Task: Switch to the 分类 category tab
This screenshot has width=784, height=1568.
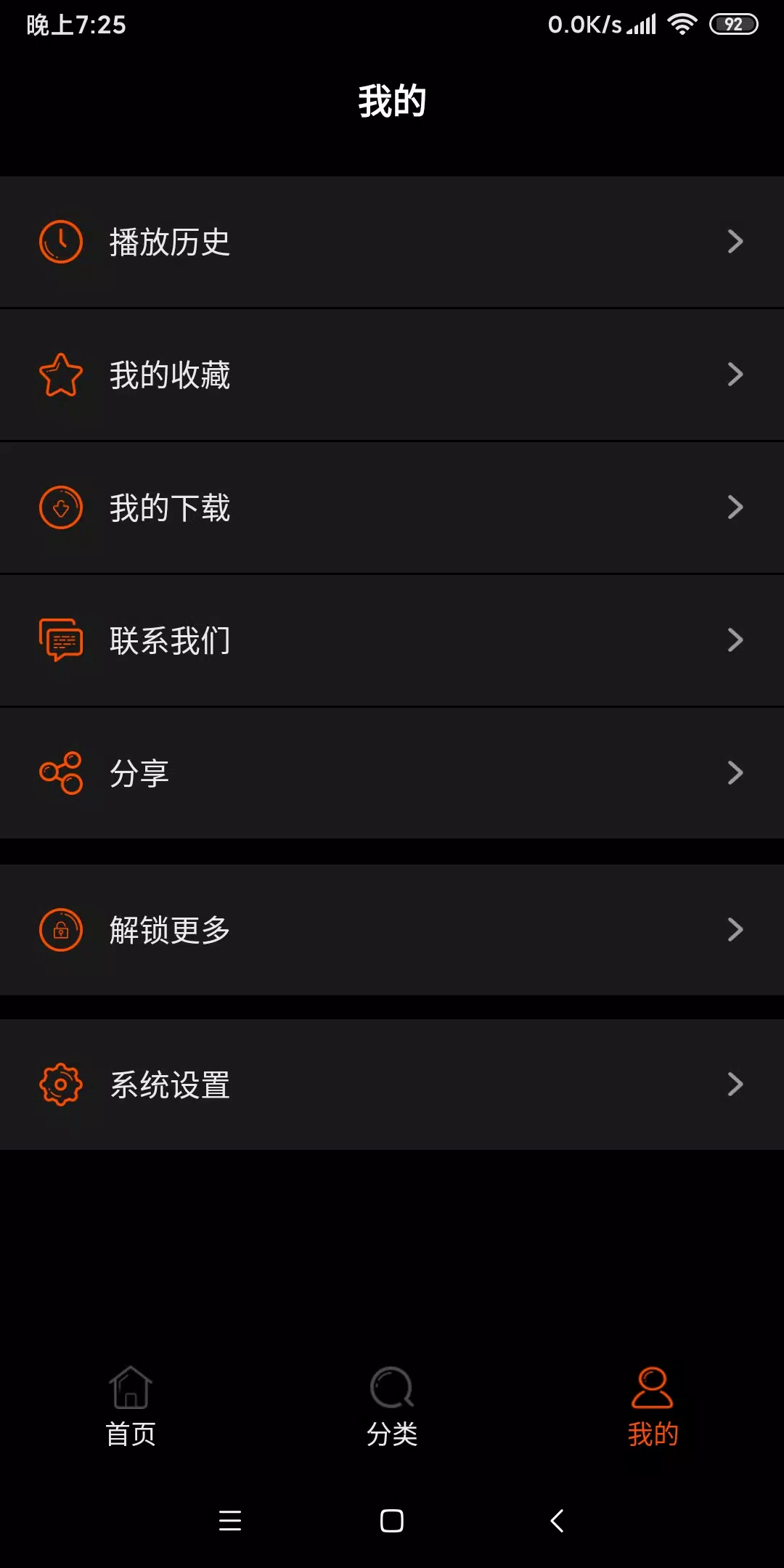Action: pos(392,1406)
